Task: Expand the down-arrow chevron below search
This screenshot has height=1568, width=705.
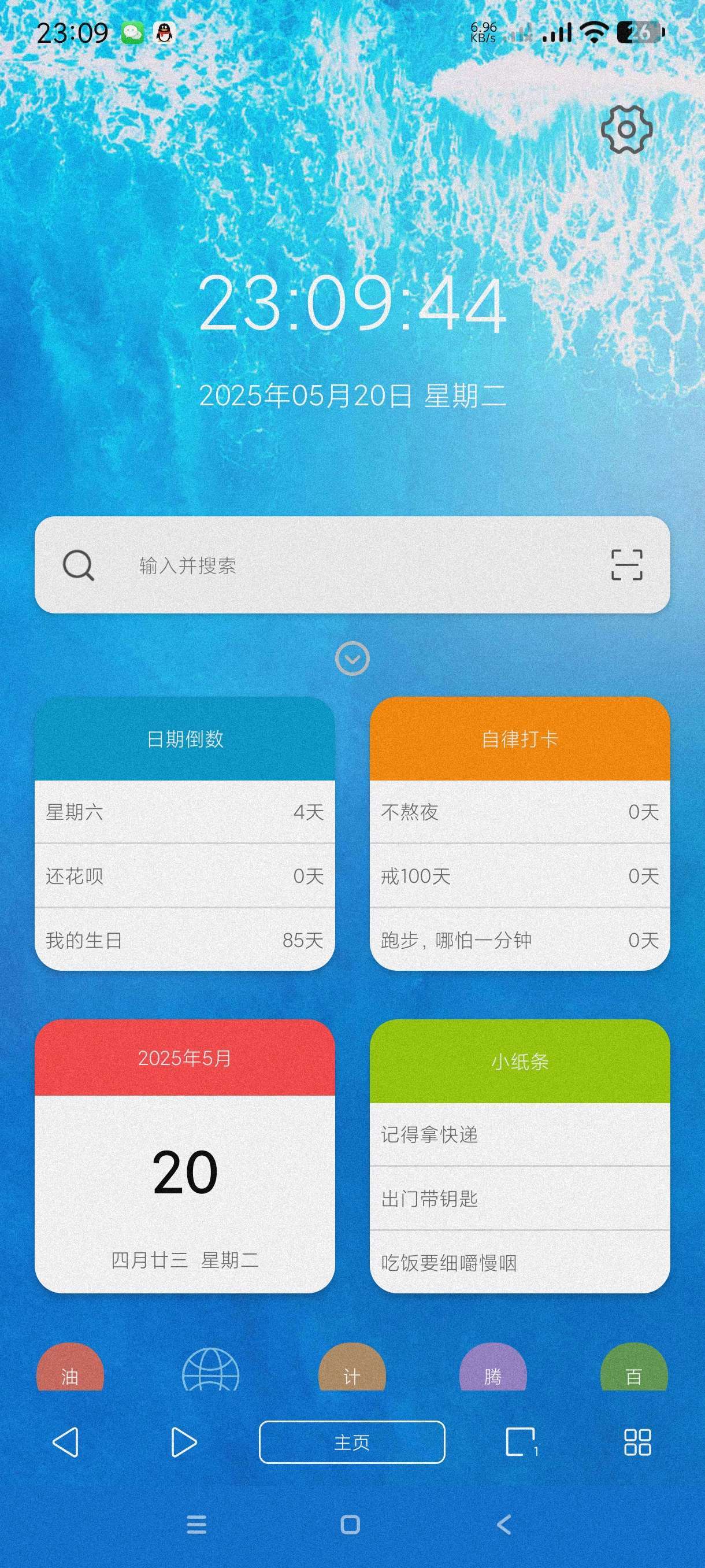Action: coord(352,659)
